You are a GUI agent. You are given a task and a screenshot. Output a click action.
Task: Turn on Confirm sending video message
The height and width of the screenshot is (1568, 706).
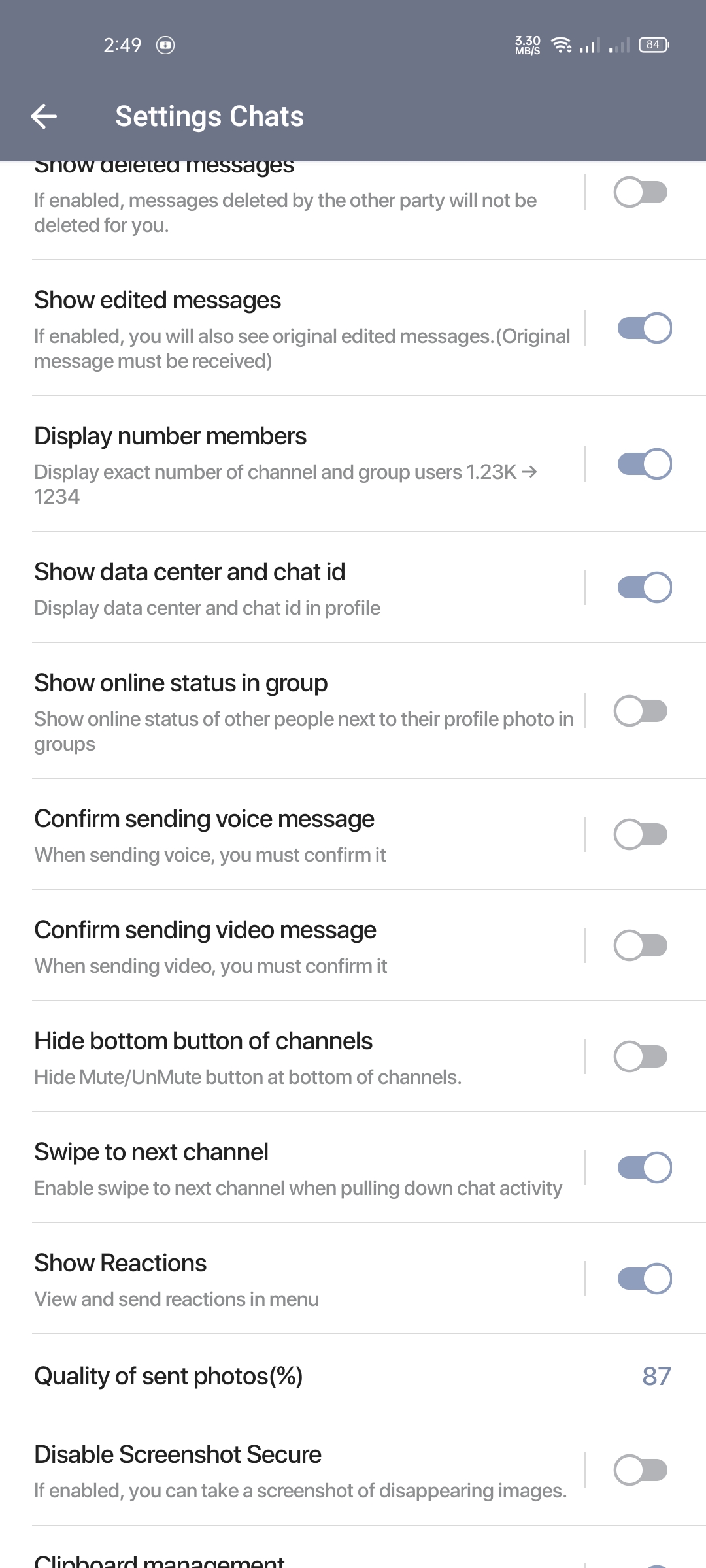(641, 945)
